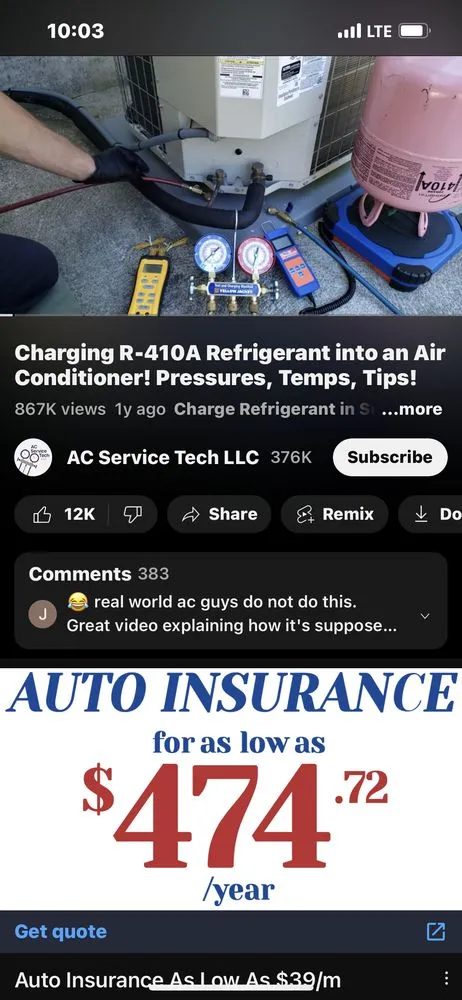Tap the video player to show controls

click(231, 186)
